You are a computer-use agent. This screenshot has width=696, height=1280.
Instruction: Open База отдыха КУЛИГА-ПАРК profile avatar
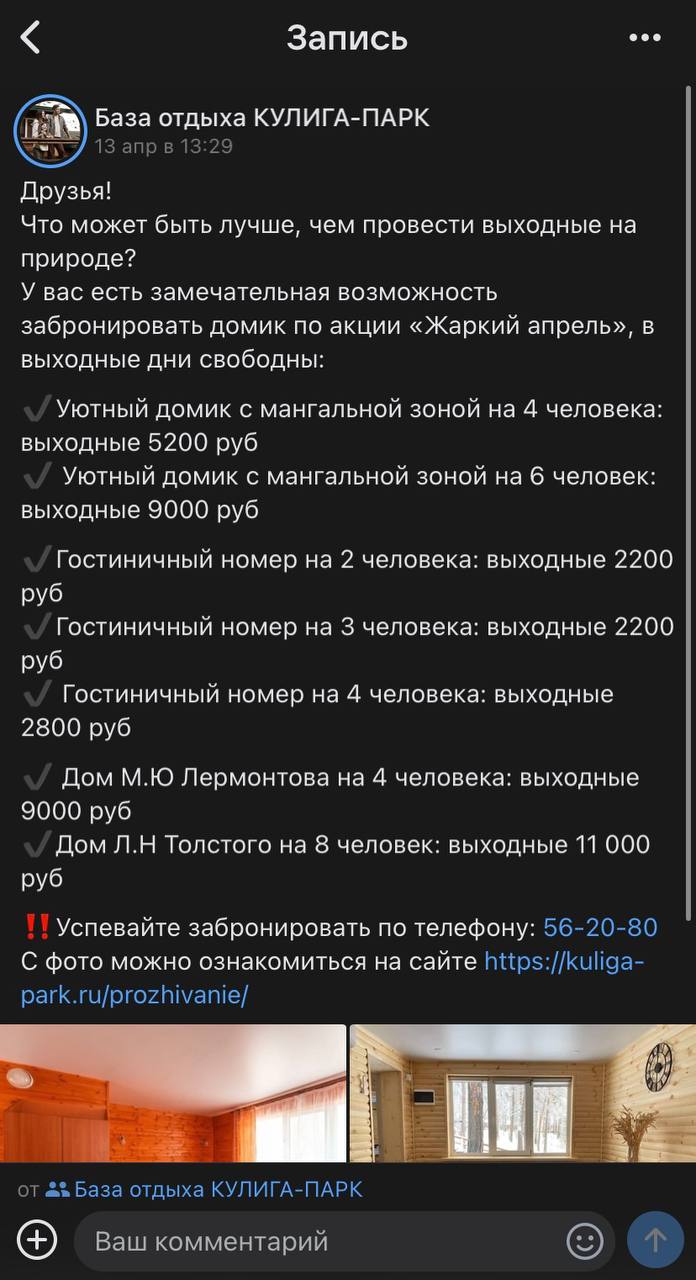(x=50, y=131)
